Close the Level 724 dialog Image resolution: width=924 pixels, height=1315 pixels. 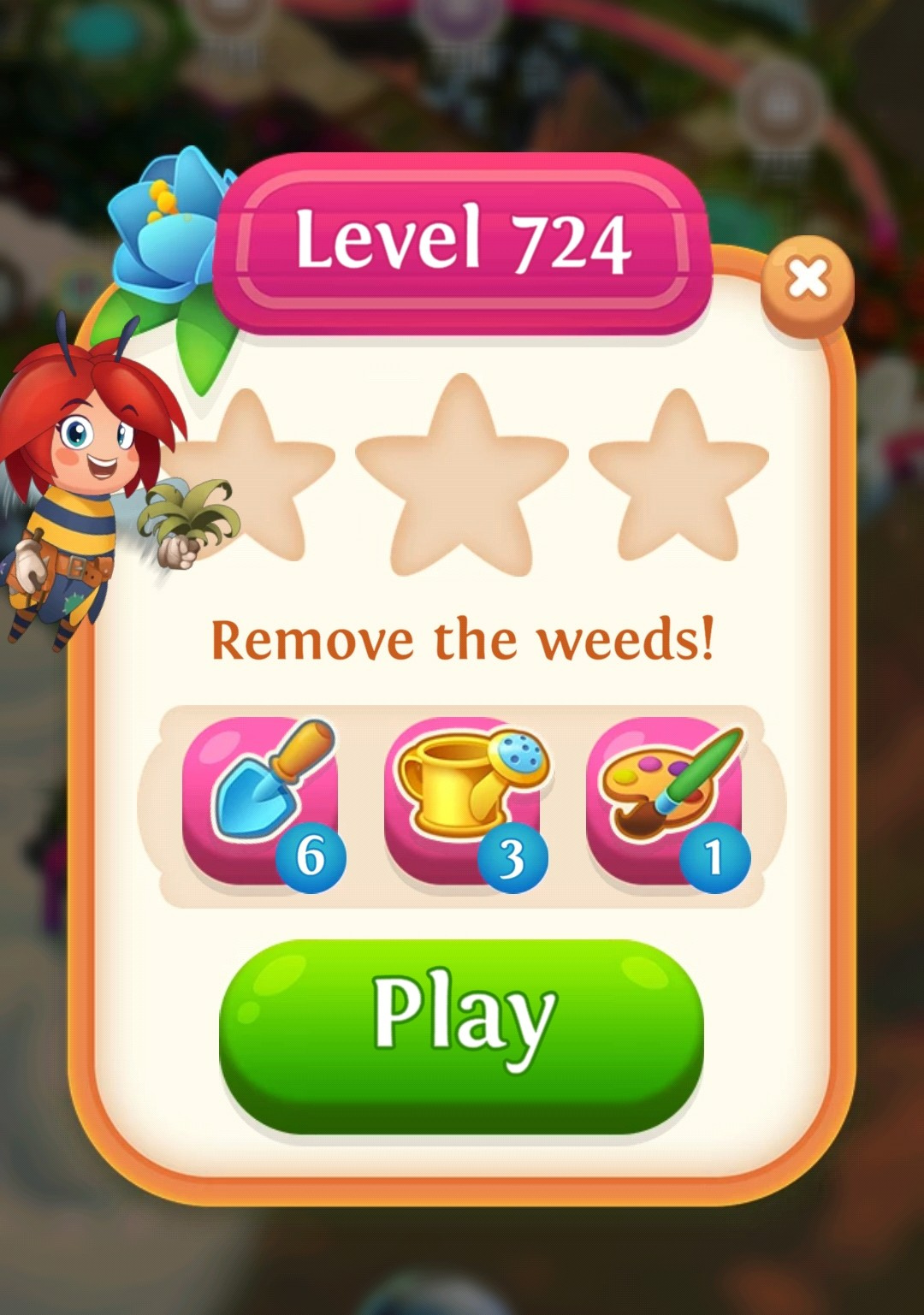coord(807,279)
